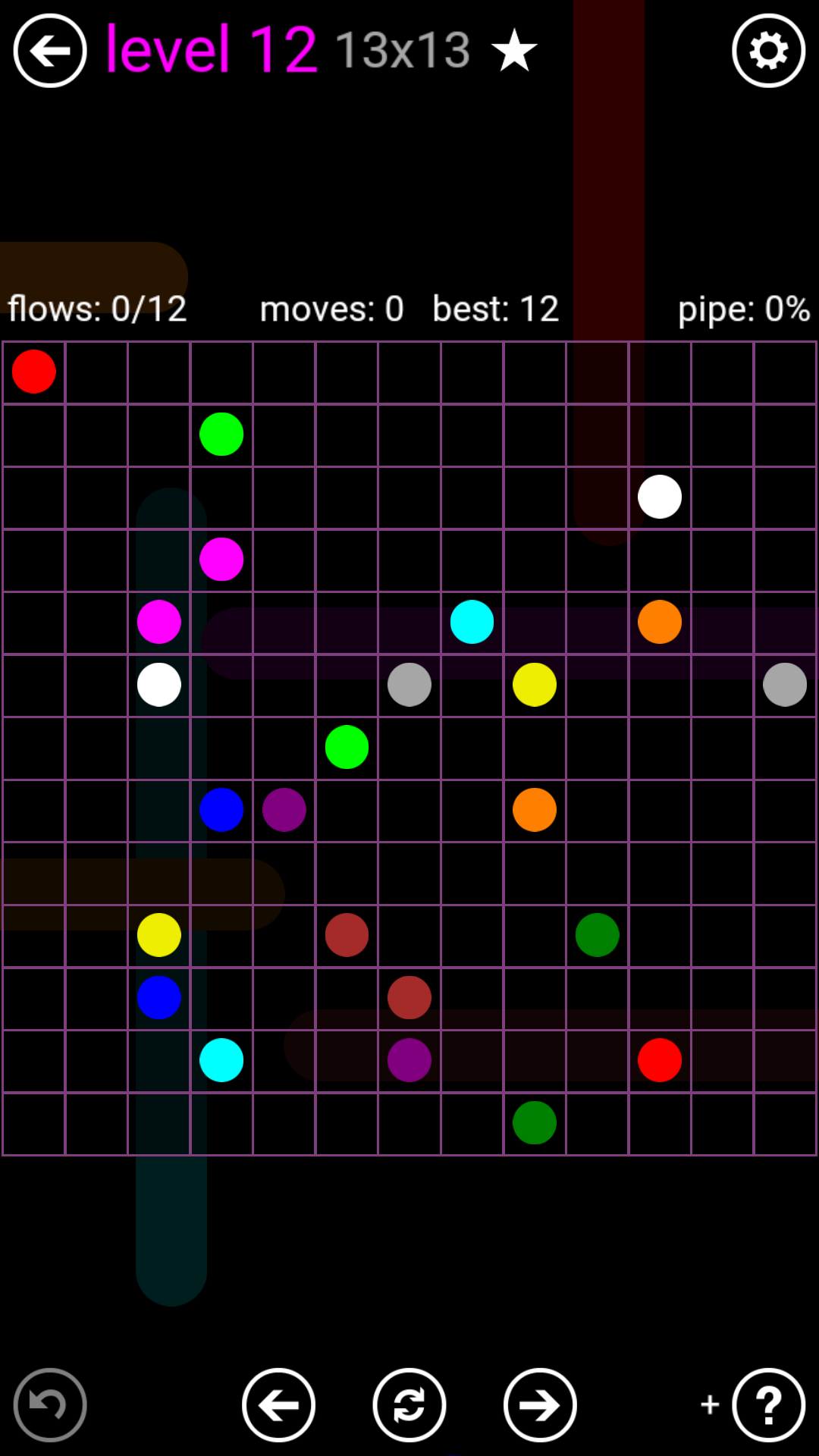Go back using the top-left arrow

(50, 51)
